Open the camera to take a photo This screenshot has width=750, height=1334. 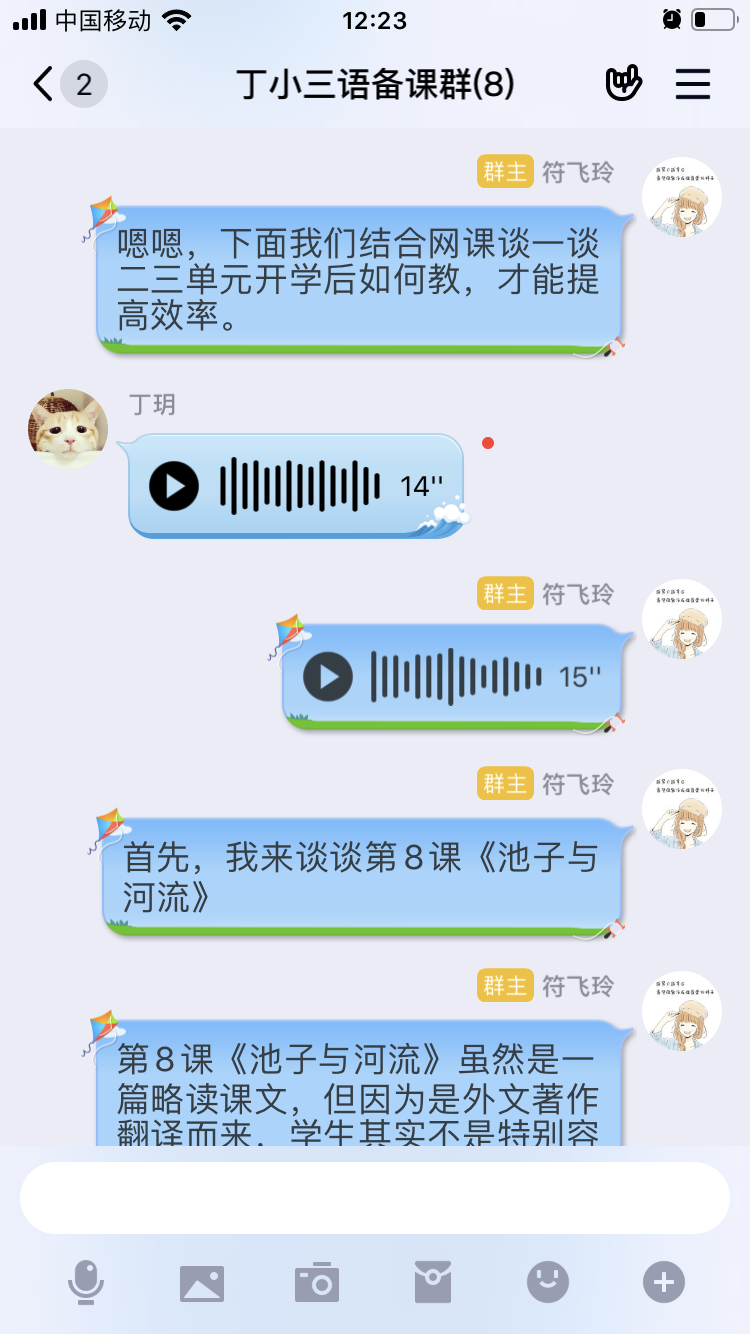pos(317,1282)
